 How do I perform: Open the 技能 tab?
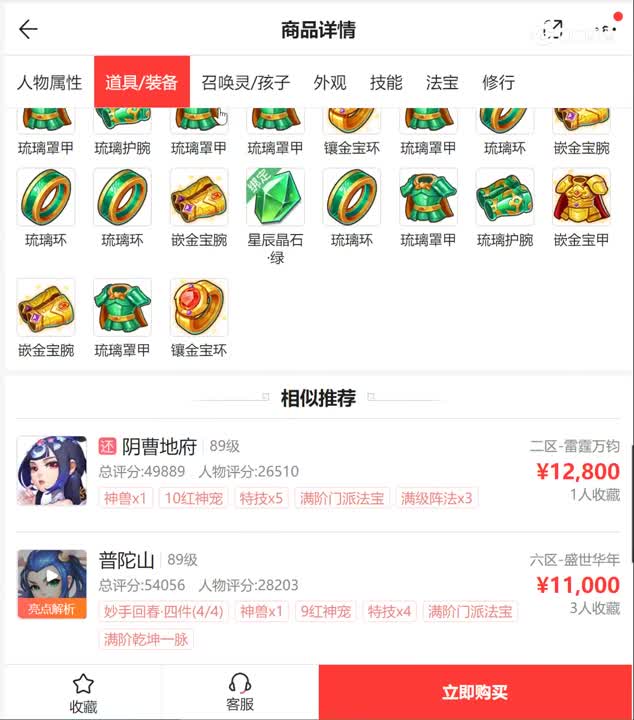click(385, 83)
